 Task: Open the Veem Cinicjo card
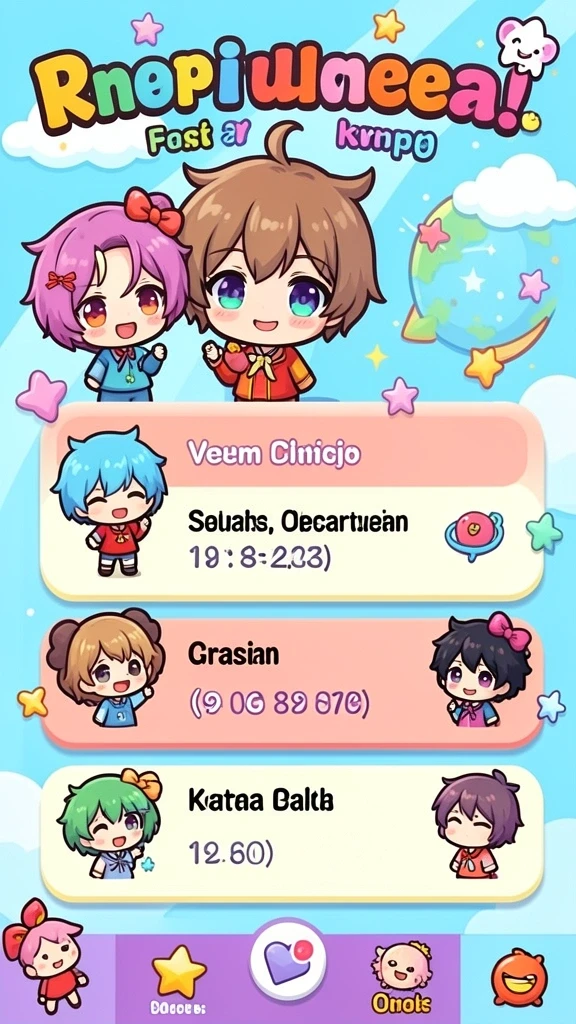(x=292, y=502)
